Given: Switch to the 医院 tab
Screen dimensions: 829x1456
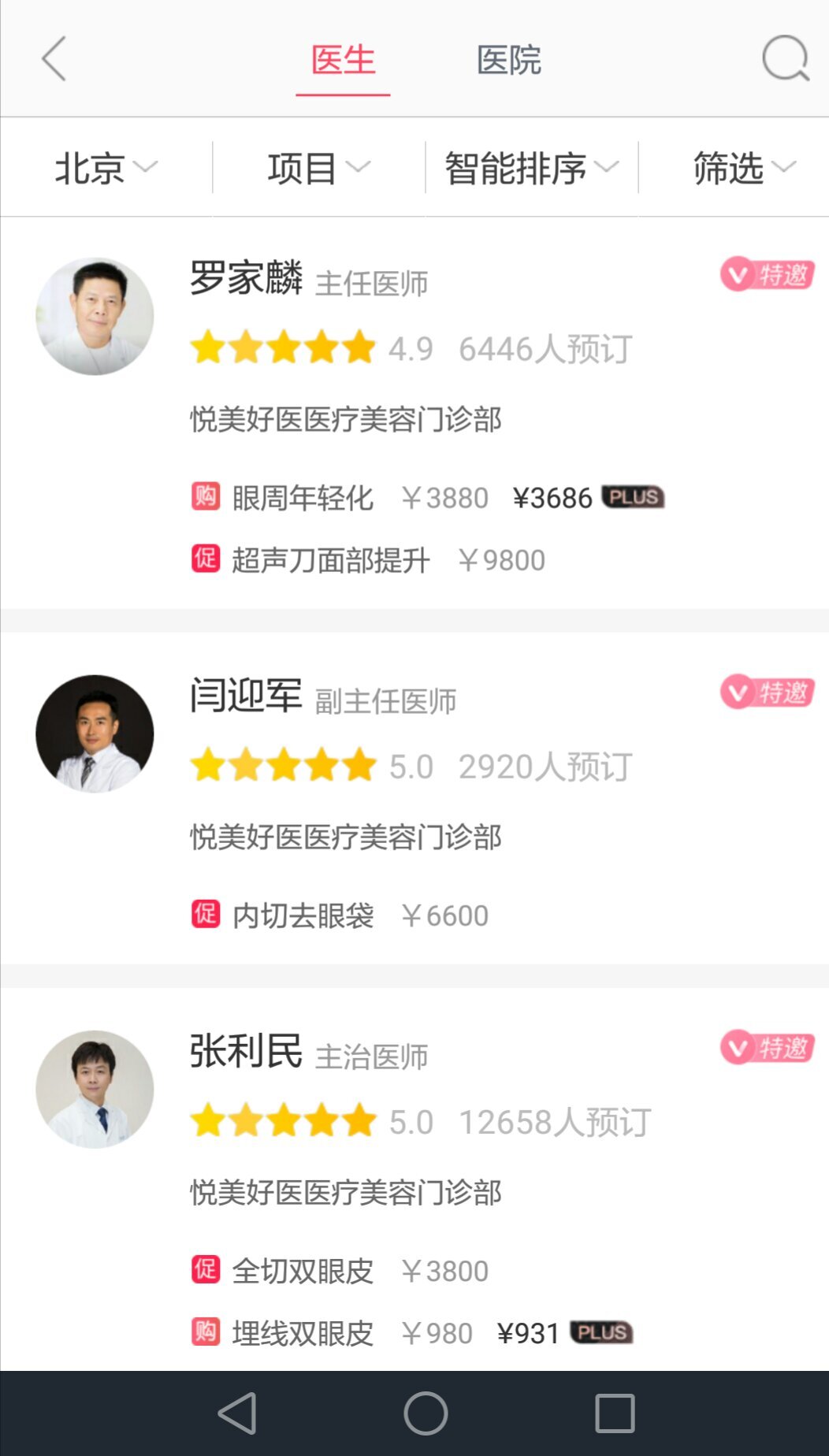Looking at the screenshot, I should 508,60.
